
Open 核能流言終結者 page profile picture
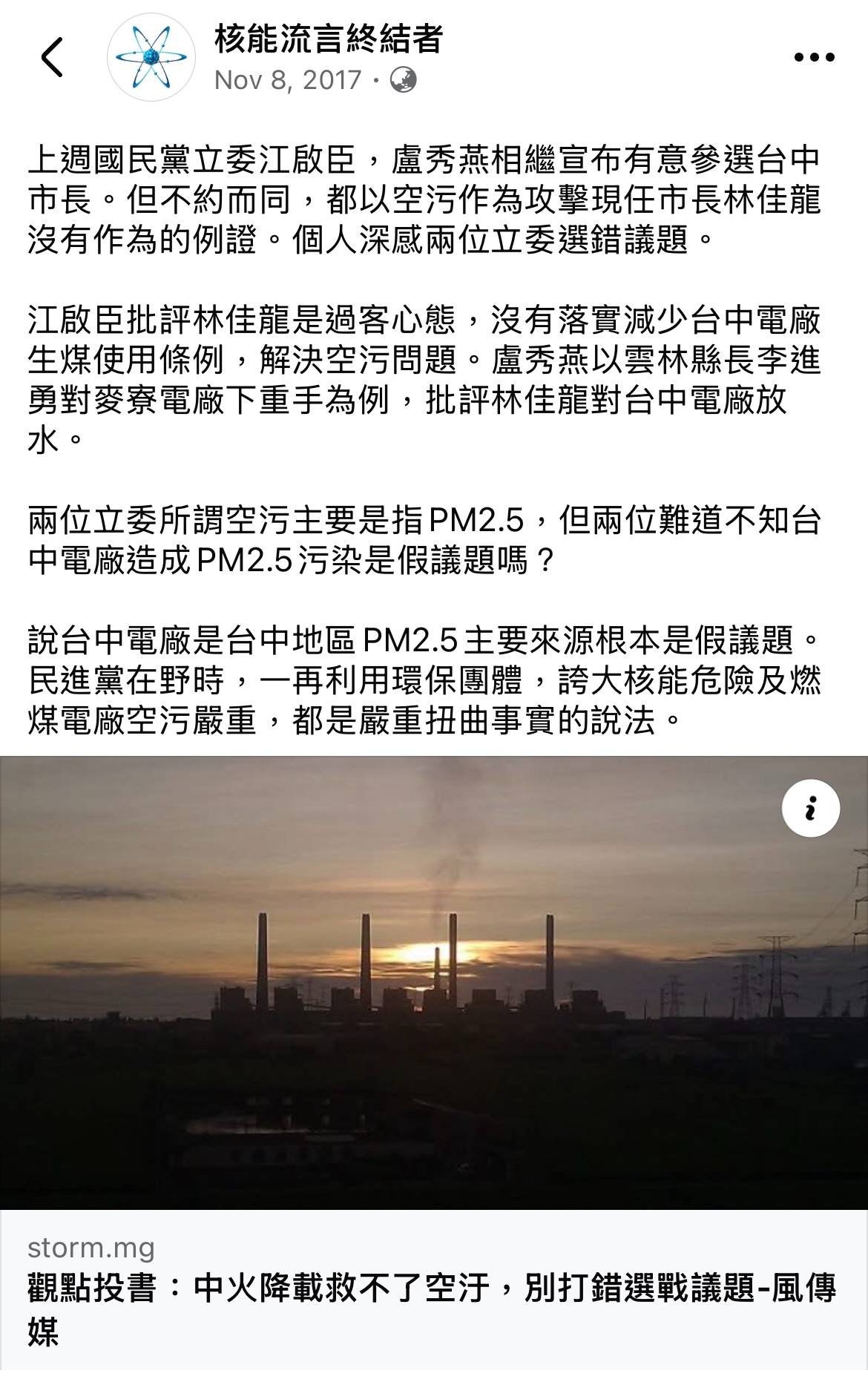pos(151,57)
